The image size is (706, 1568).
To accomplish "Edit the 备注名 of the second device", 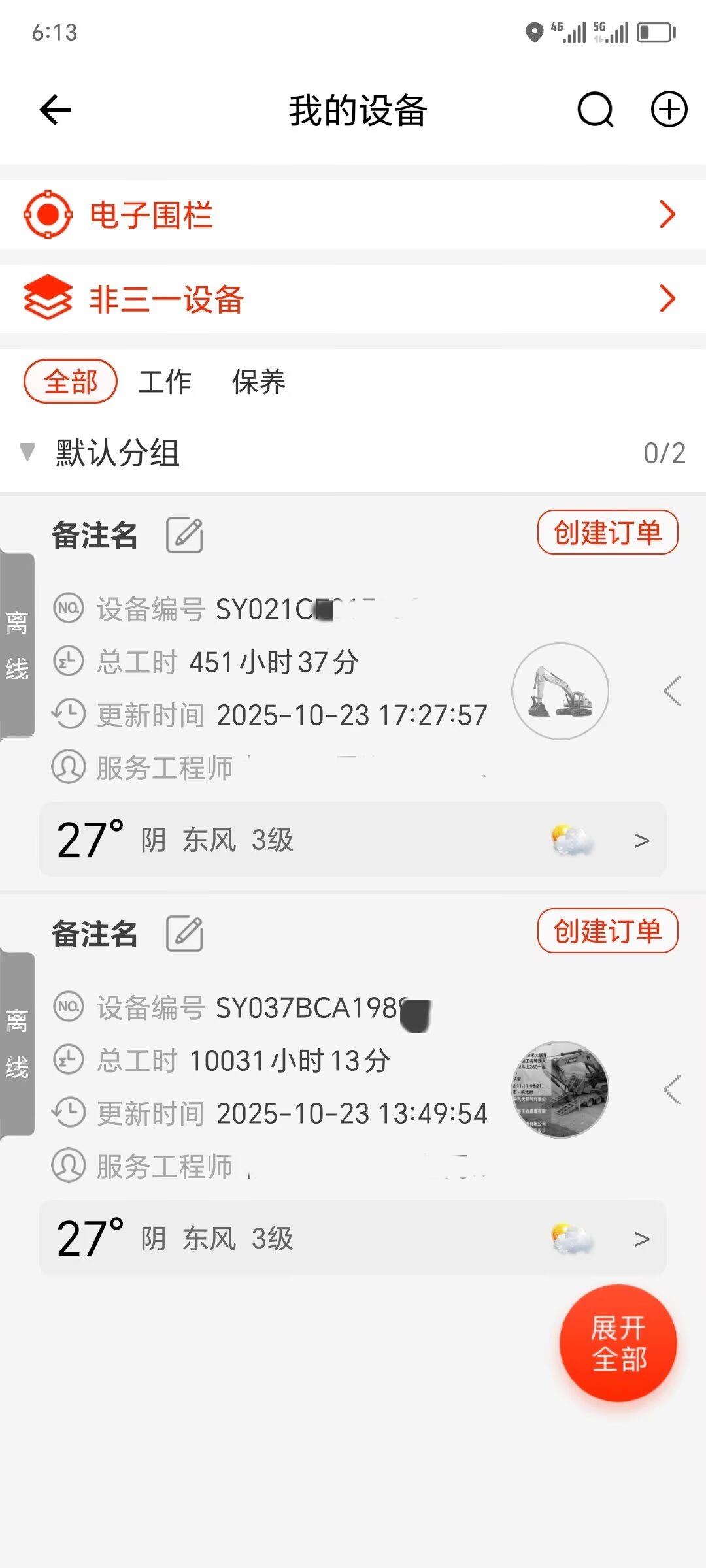I will (x=184, y=934).
